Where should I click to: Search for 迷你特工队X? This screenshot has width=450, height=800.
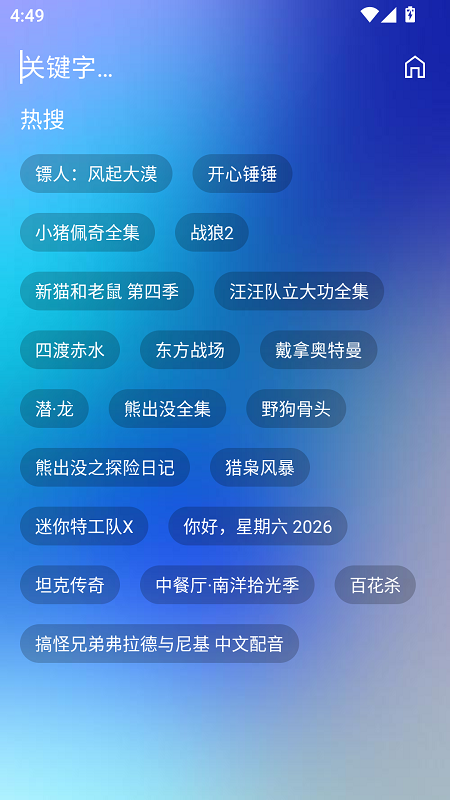(x=84, y=526)
